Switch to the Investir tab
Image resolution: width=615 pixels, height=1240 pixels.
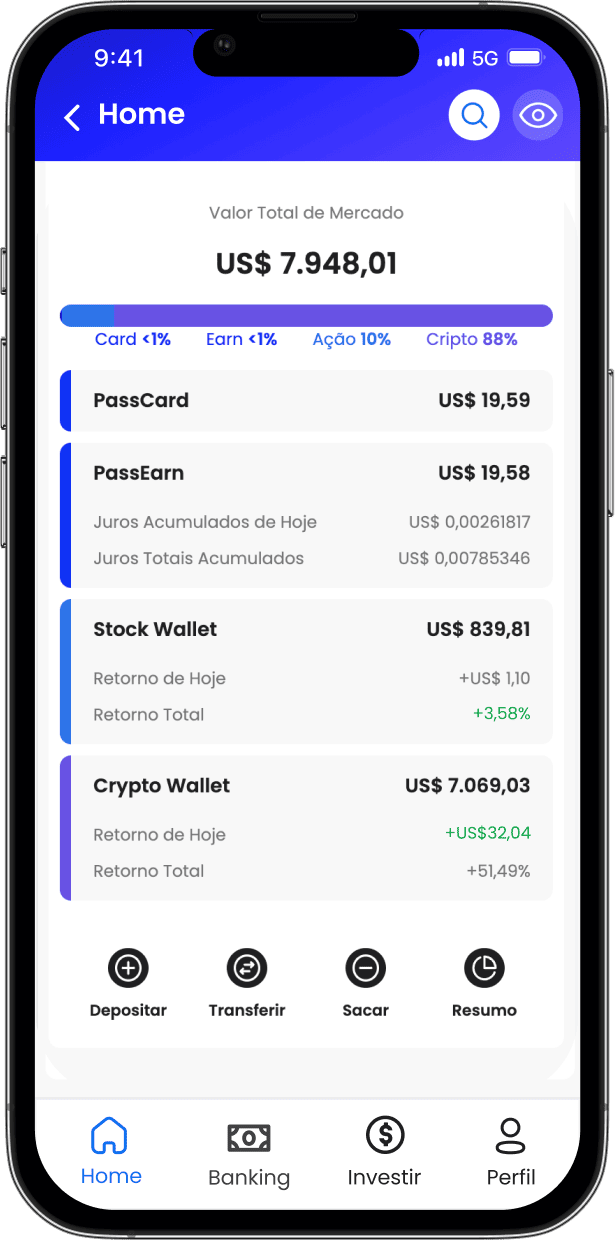[384, 1152]
